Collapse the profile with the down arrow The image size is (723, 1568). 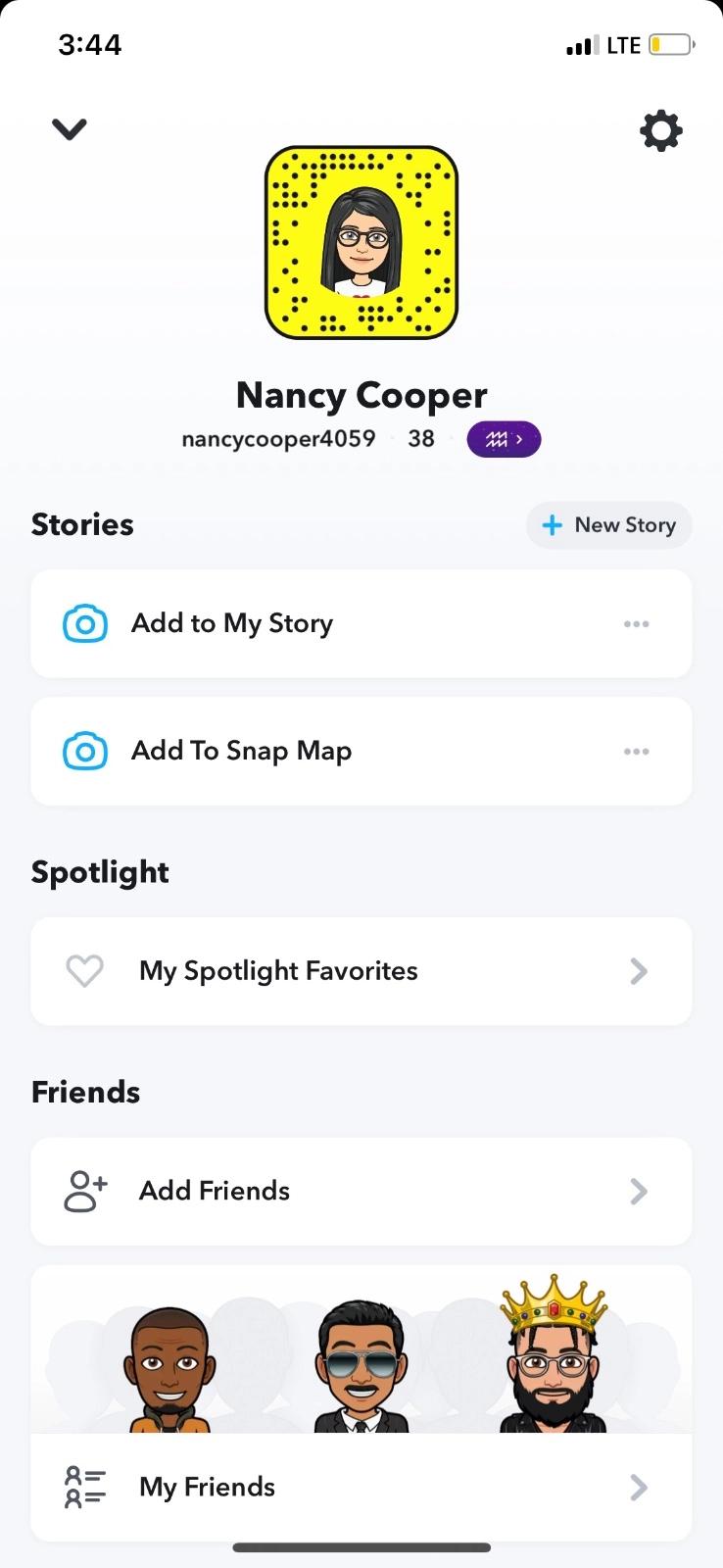70,129
